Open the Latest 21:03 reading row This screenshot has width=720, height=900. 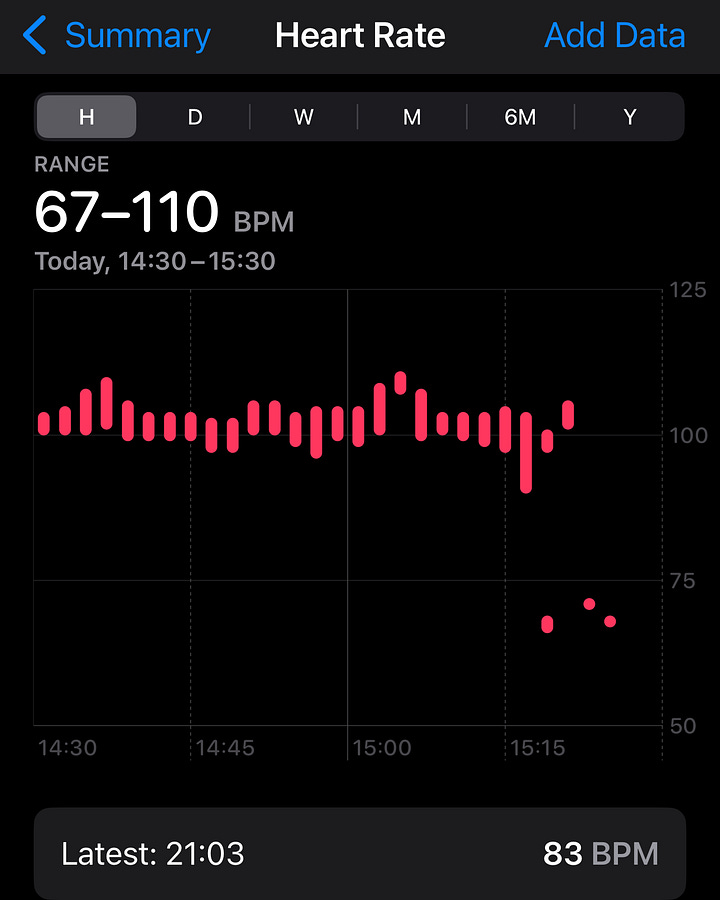click(x=360, y=854)
